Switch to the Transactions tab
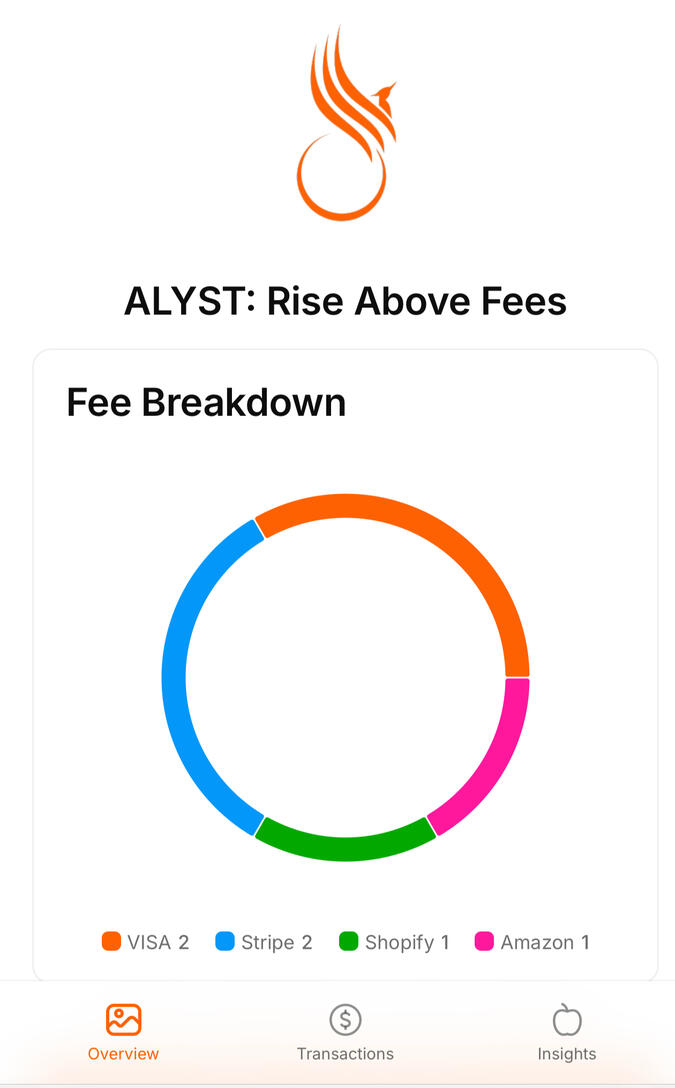 (345, 1033)
